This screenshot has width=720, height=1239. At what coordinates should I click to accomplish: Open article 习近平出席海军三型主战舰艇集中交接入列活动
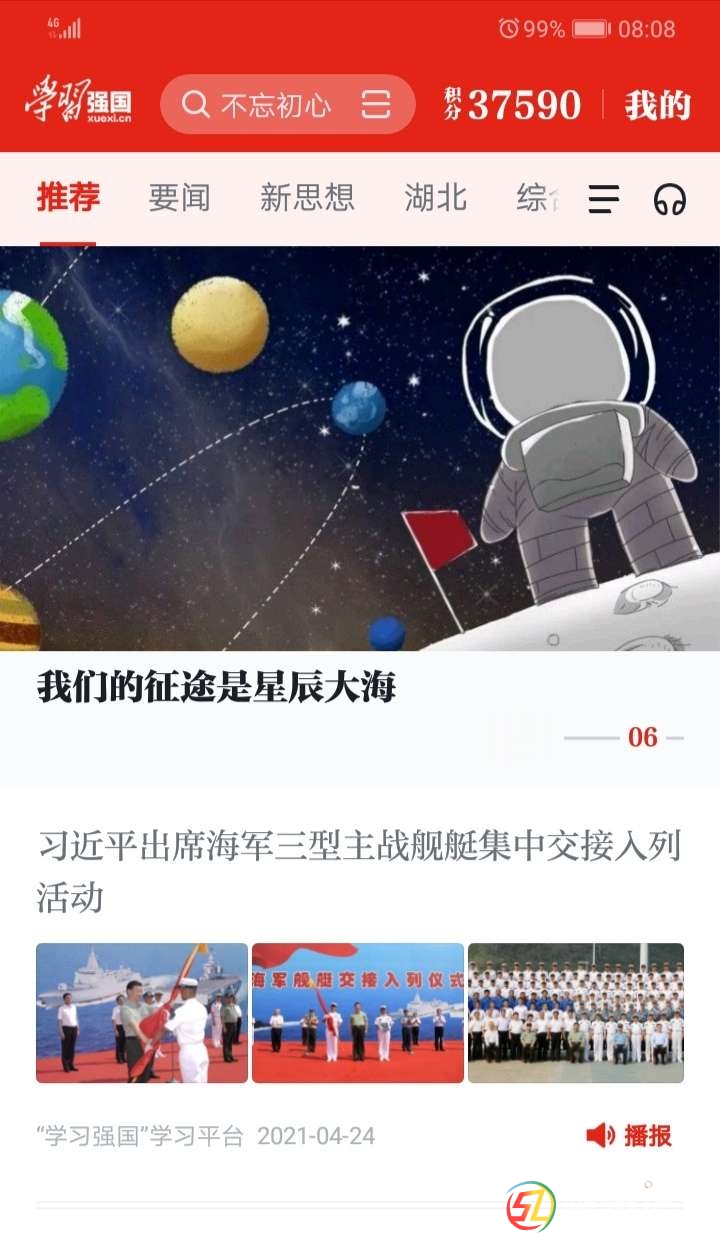pyautogui.click(x=360, y=870)
